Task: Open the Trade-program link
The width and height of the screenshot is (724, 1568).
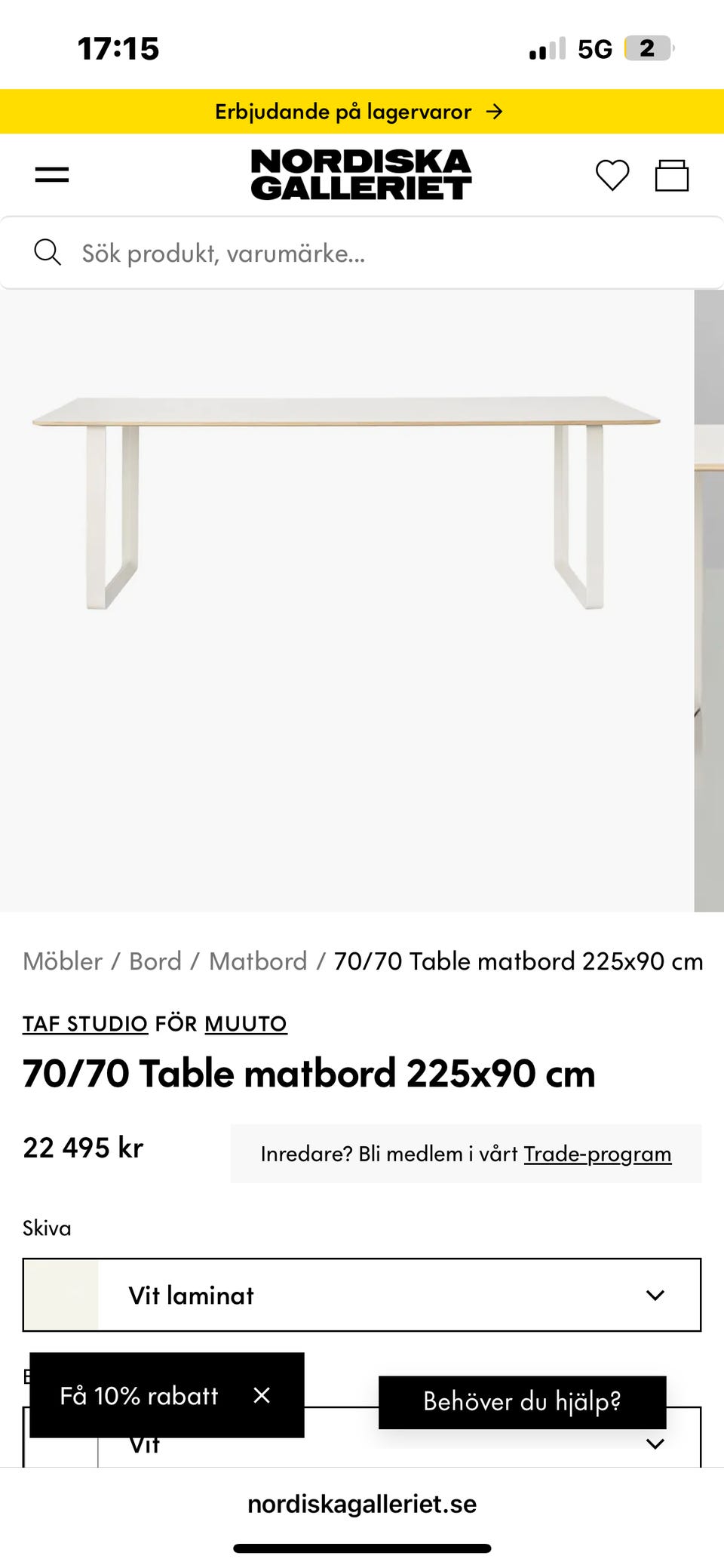Action: pos(598,1154)
